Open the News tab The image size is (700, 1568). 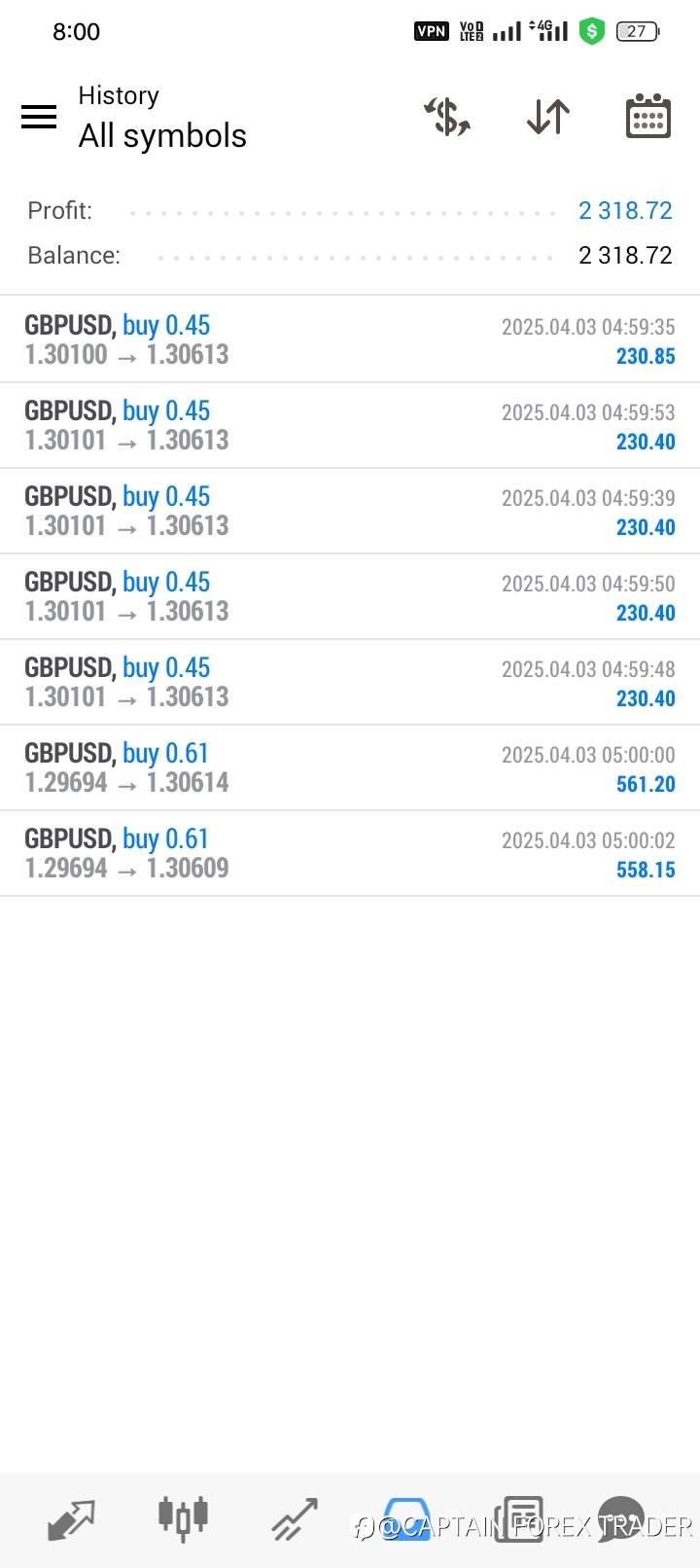(518, 1518)
